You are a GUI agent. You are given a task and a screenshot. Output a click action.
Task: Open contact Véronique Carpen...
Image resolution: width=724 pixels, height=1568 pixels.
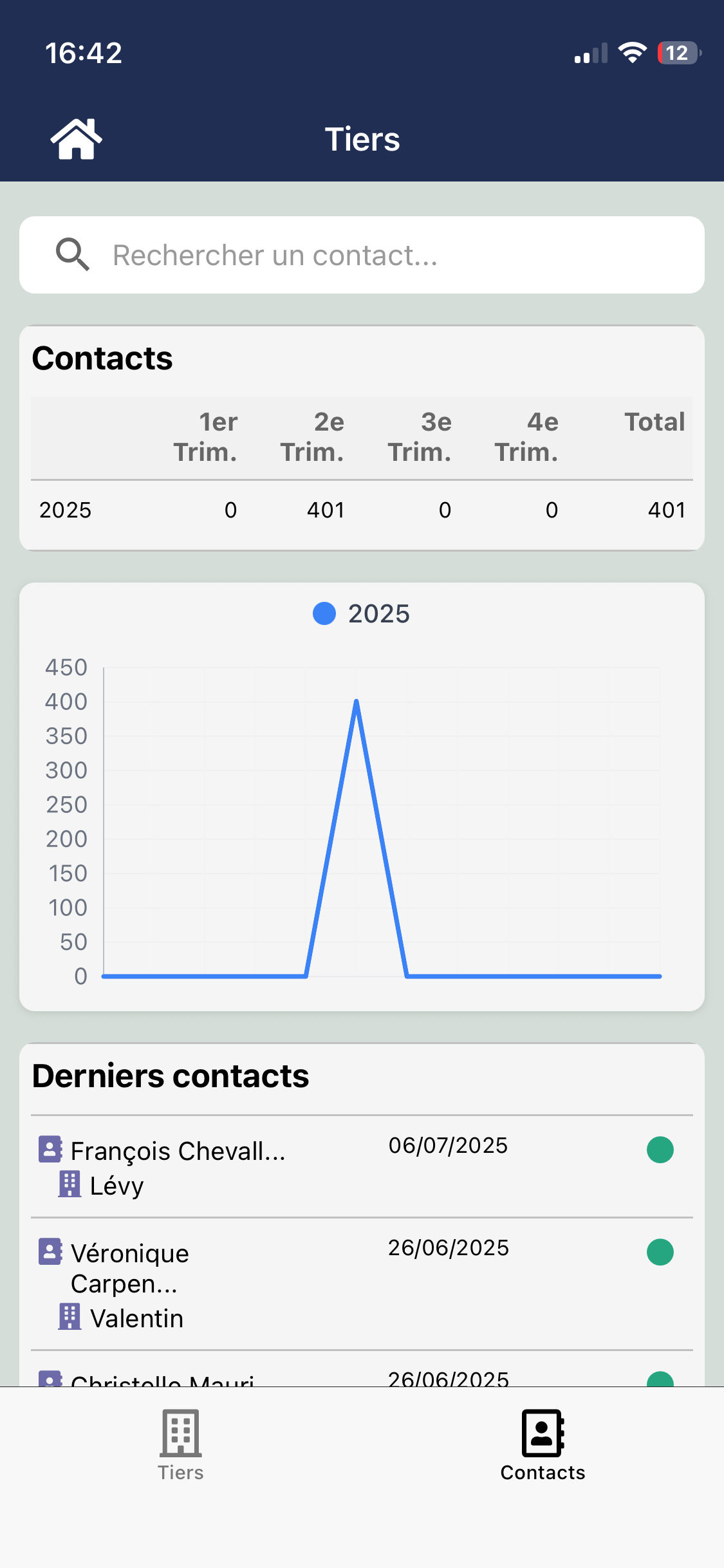pyautogui.click(x=130, y=1267)
